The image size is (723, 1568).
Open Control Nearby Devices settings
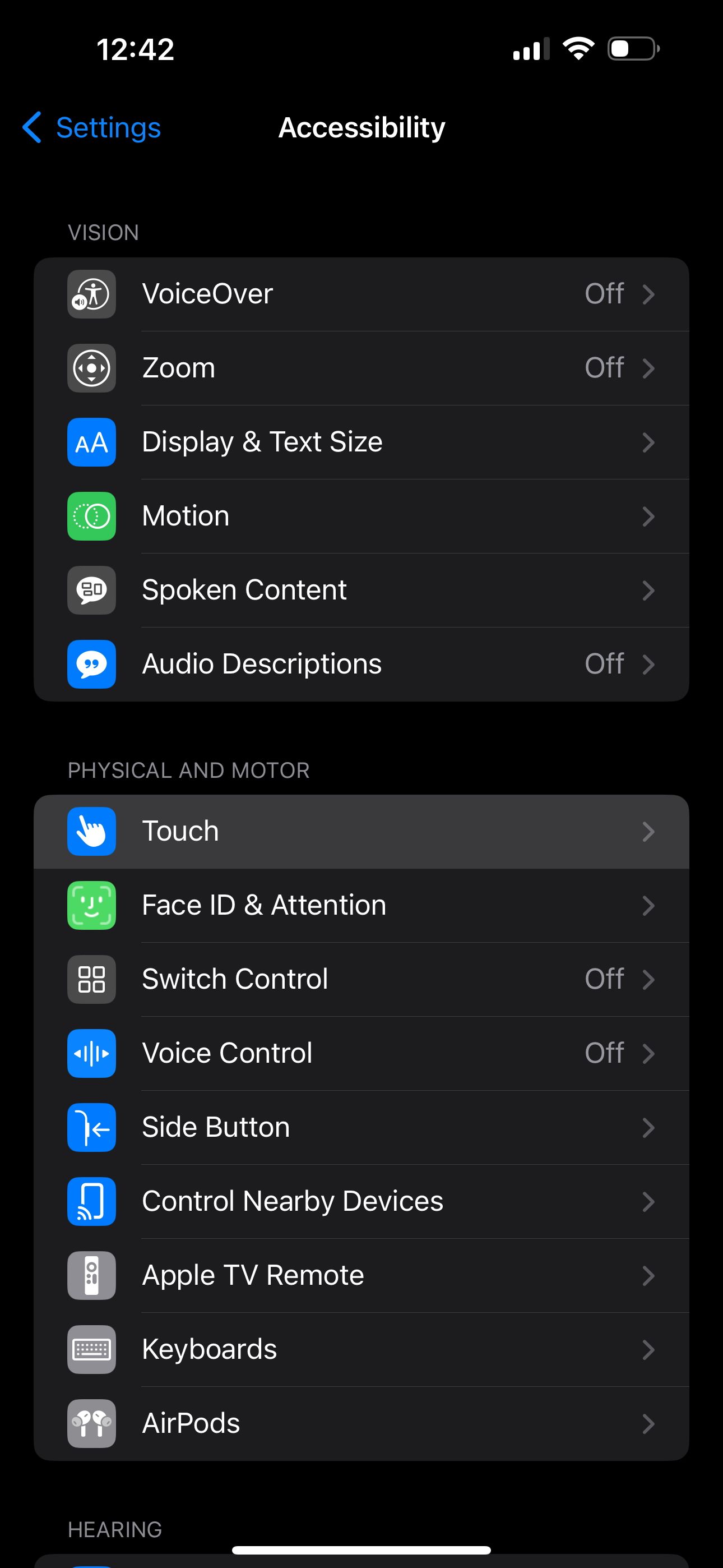coord(361,1202)
